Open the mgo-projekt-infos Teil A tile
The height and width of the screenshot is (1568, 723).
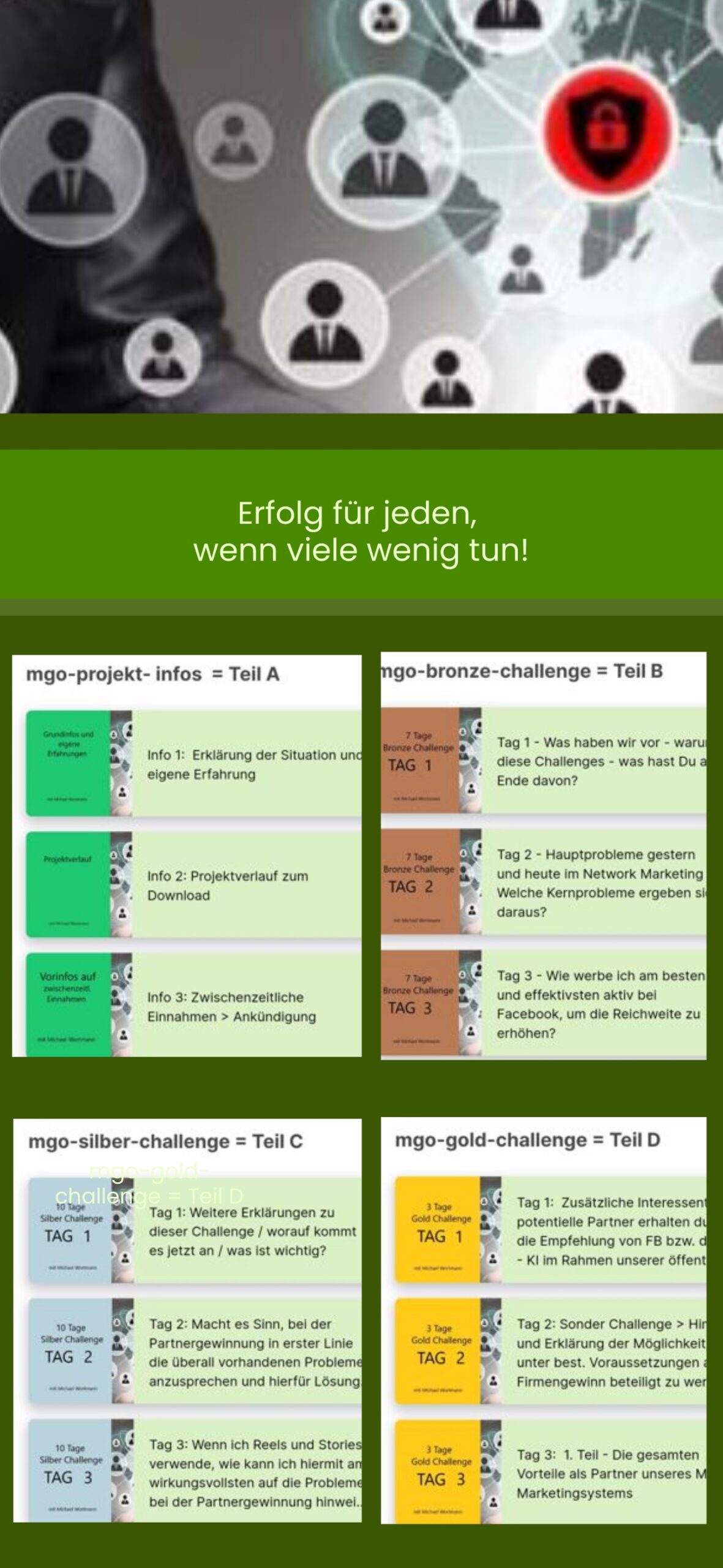(x=187, y=856)
